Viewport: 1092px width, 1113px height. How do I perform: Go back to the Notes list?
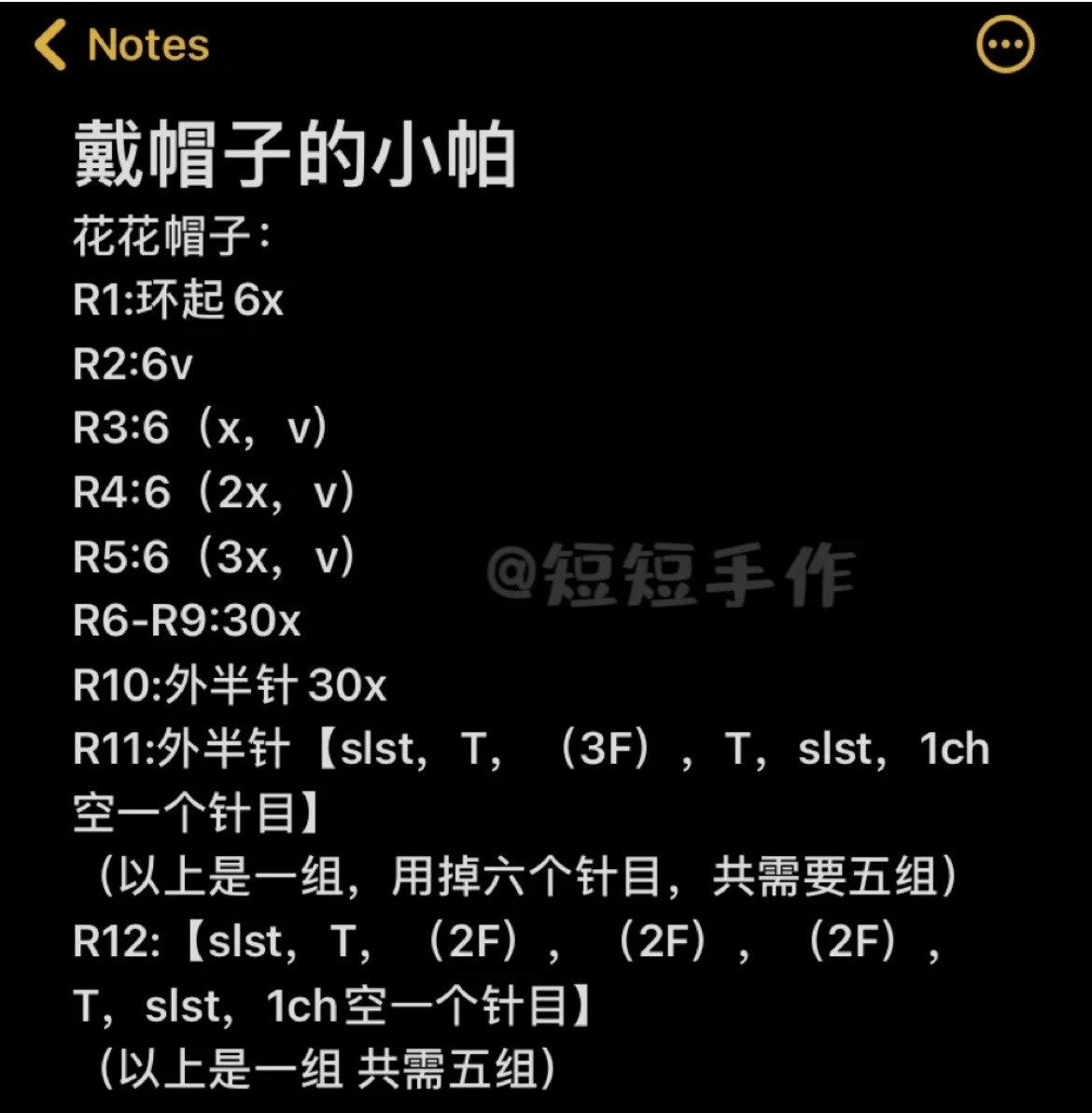119,45
